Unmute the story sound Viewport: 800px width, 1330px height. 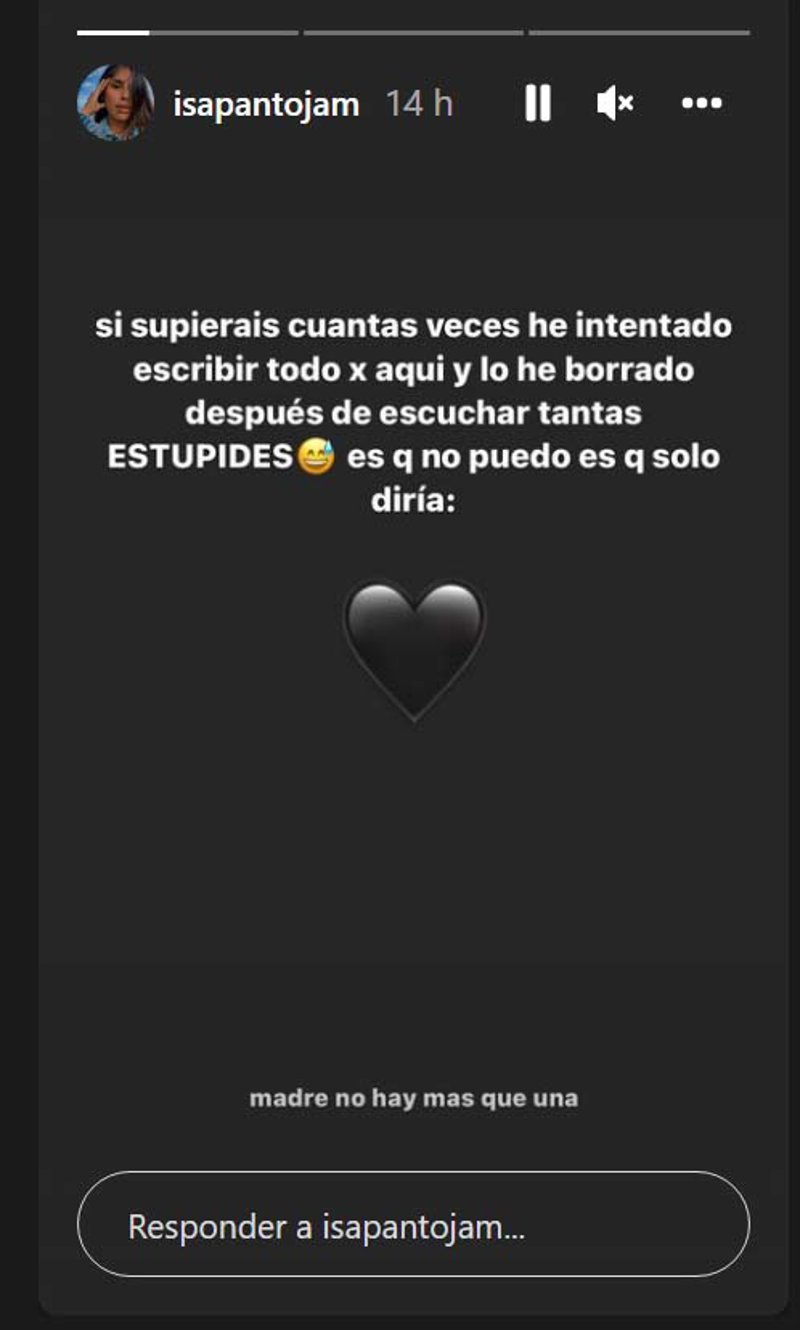pos(614,103)
